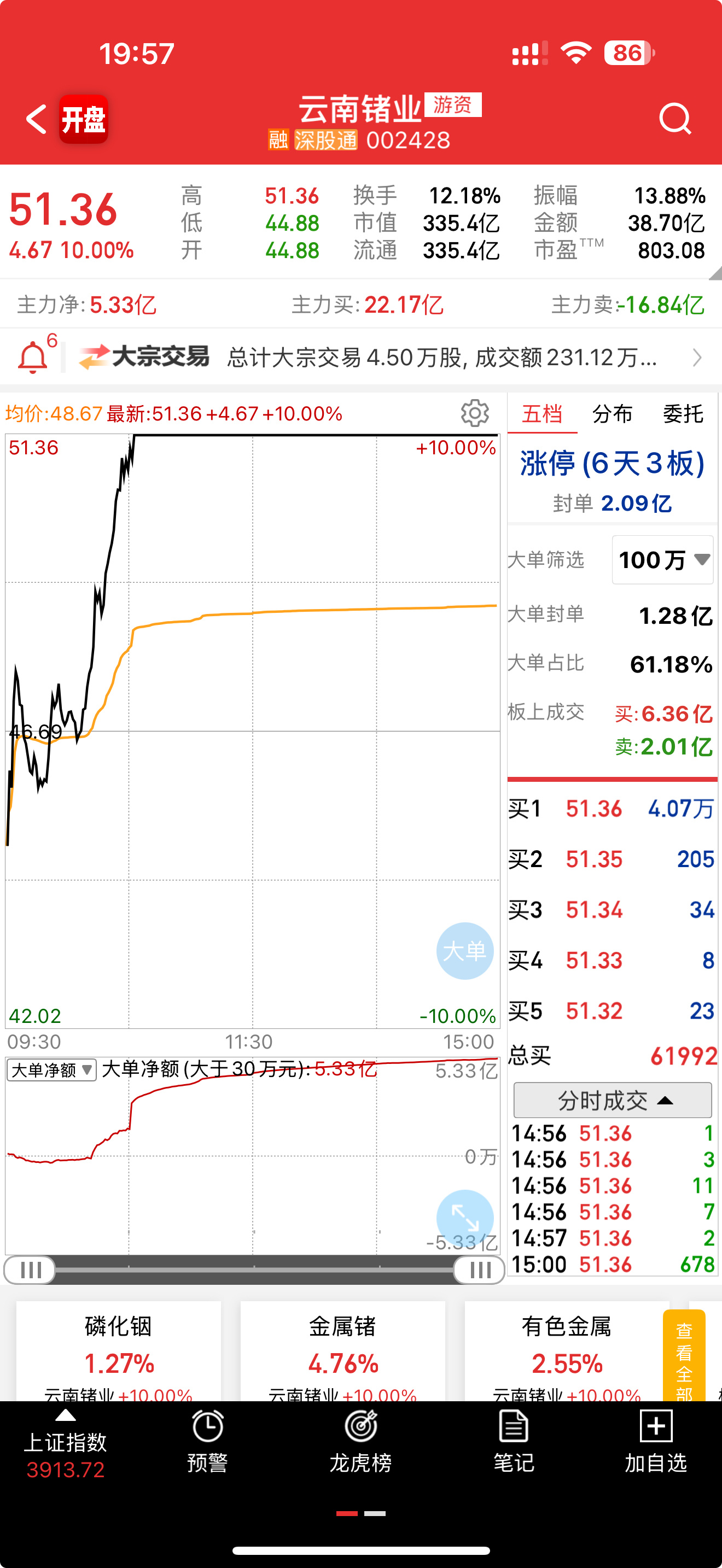Expand the 大宗交易 announcement chevron
This screenshot has height=1568, width=722.
coord(697,359)
